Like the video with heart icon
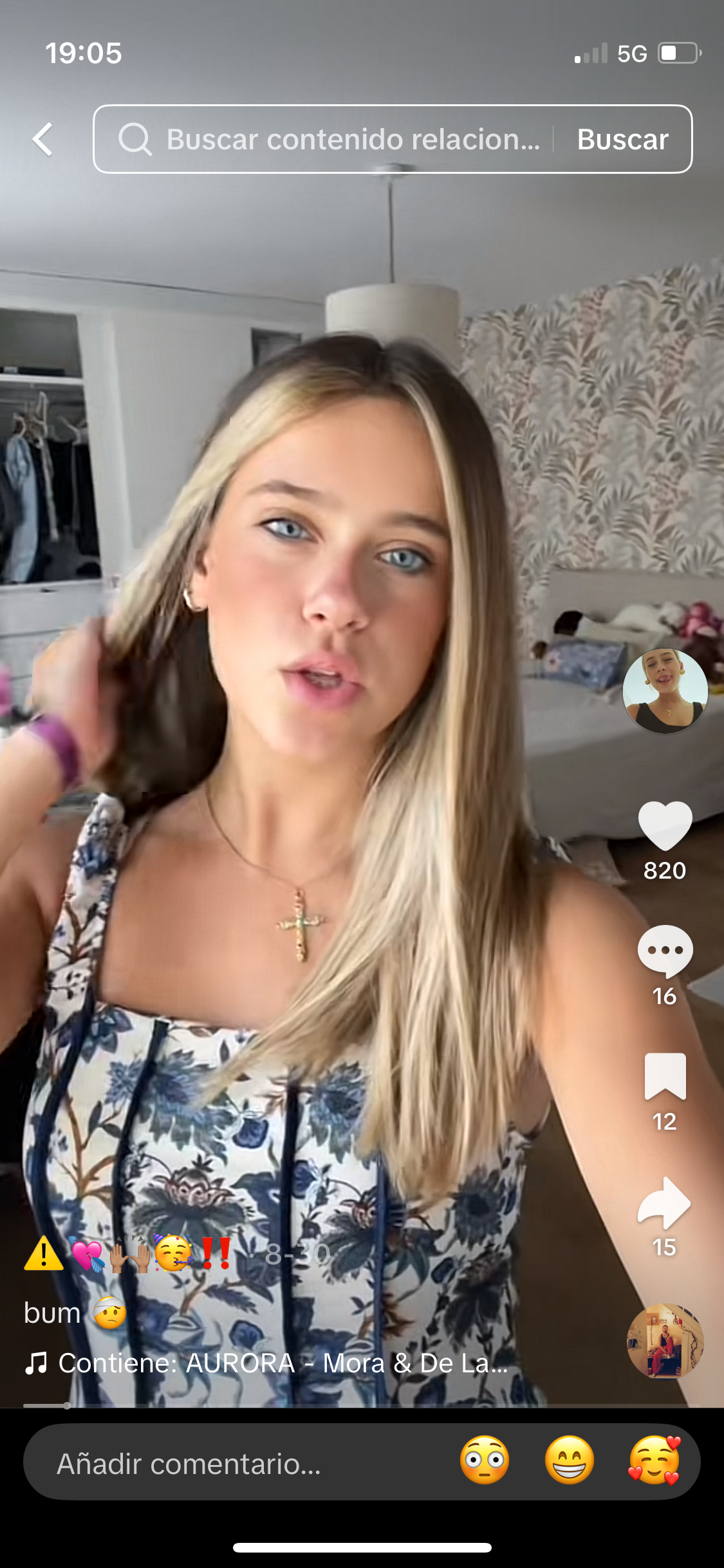Viewport: 724px width, 1568px height. coord(665,826)
